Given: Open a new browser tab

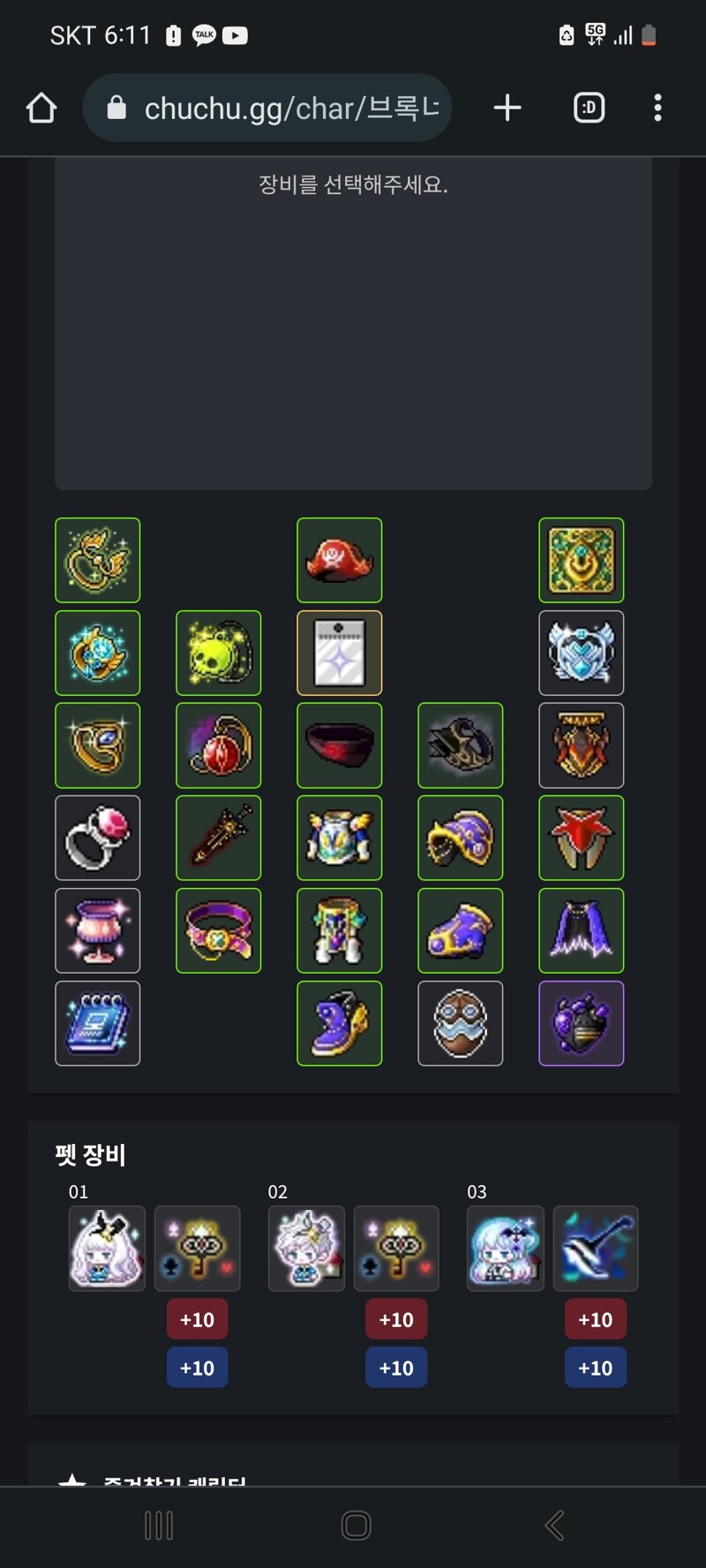Looking at the screenshot, I should [507, 108].
